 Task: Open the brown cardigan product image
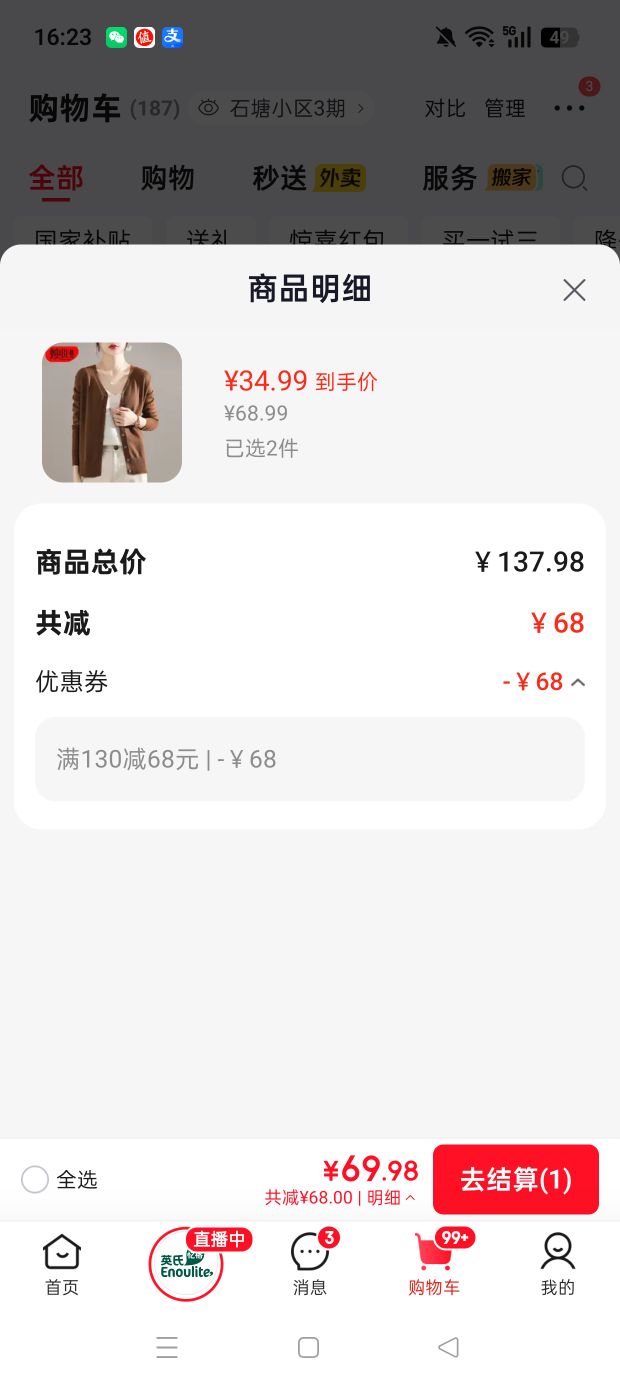point(112,412)
